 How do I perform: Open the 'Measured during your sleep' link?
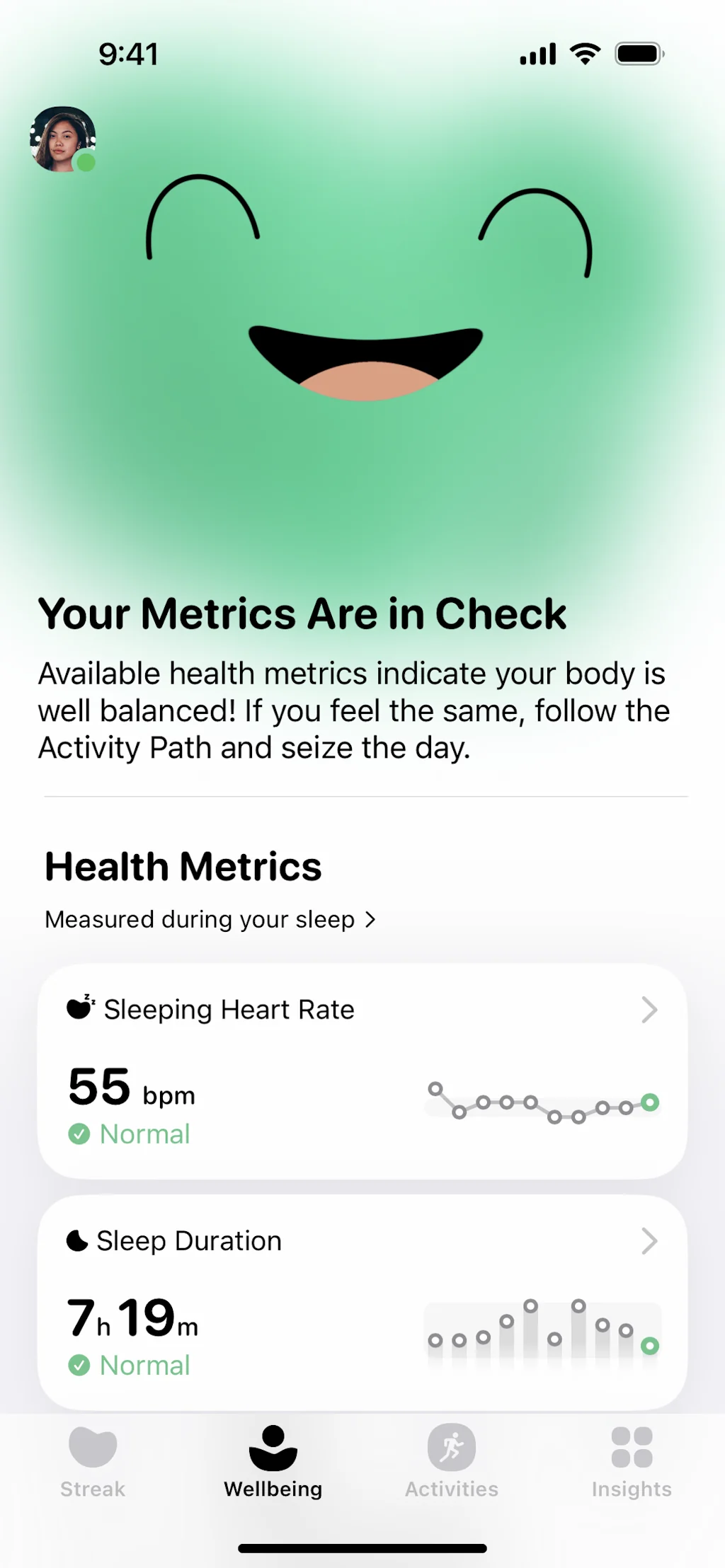pyautogui.click(x=210, y=919)
